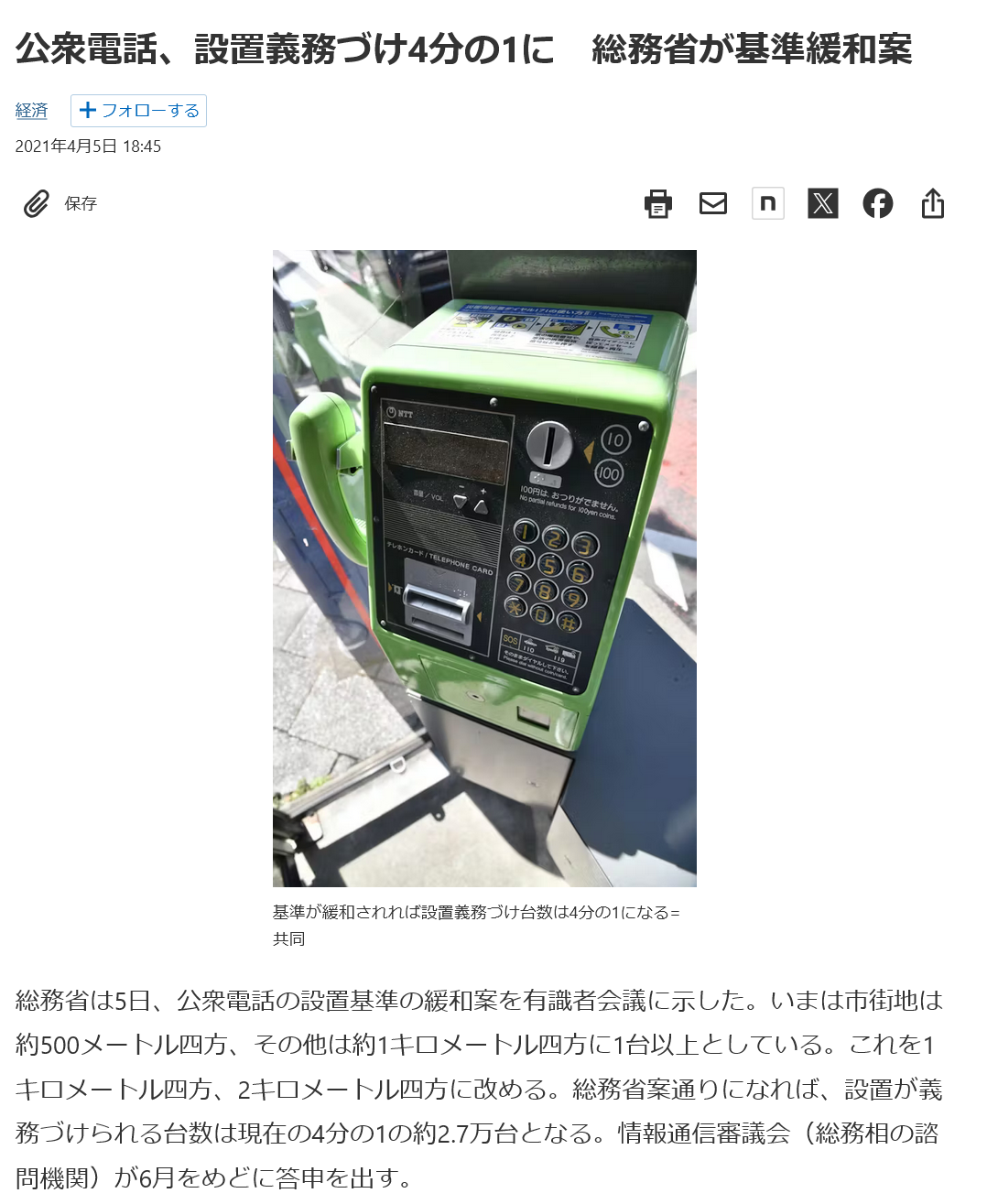
Task: Send the article by email
Action: (x=712, y=203)
